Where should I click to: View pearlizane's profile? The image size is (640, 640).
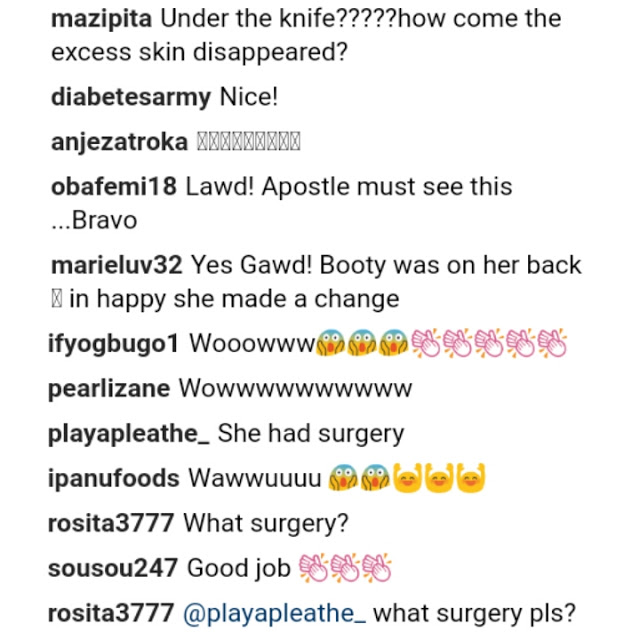(x=110, y=388)
